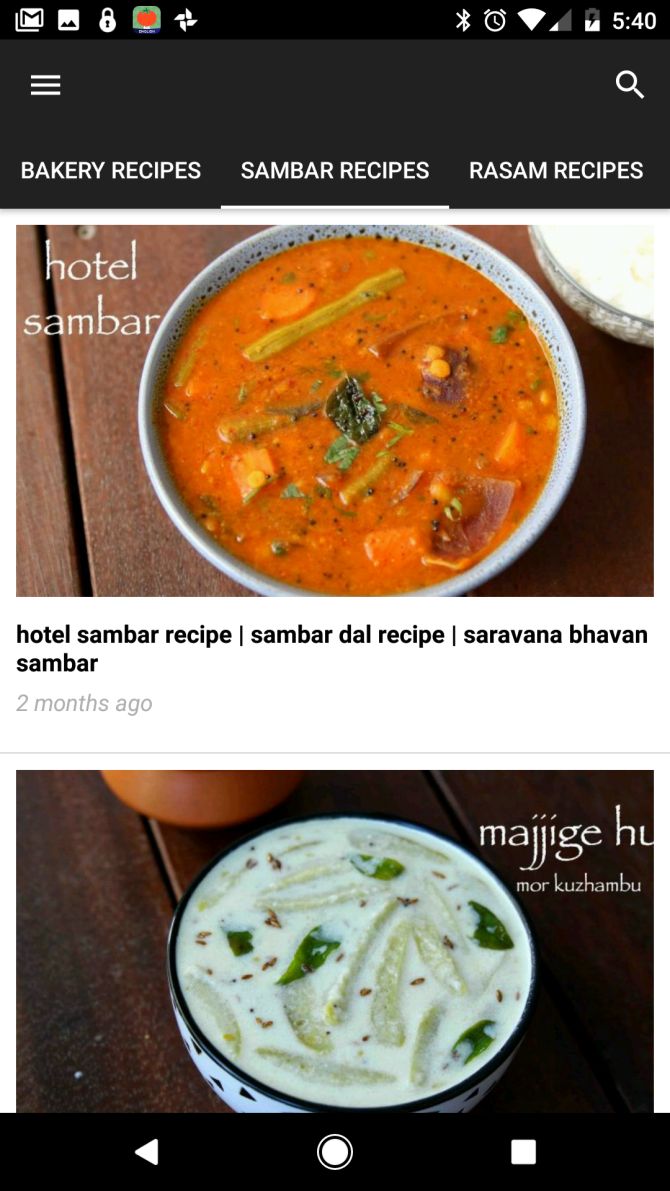Viewport: 670px width, 1191px height.
Task: Open the hamburger navigation drawer
Action: click(x=46, y=86)
